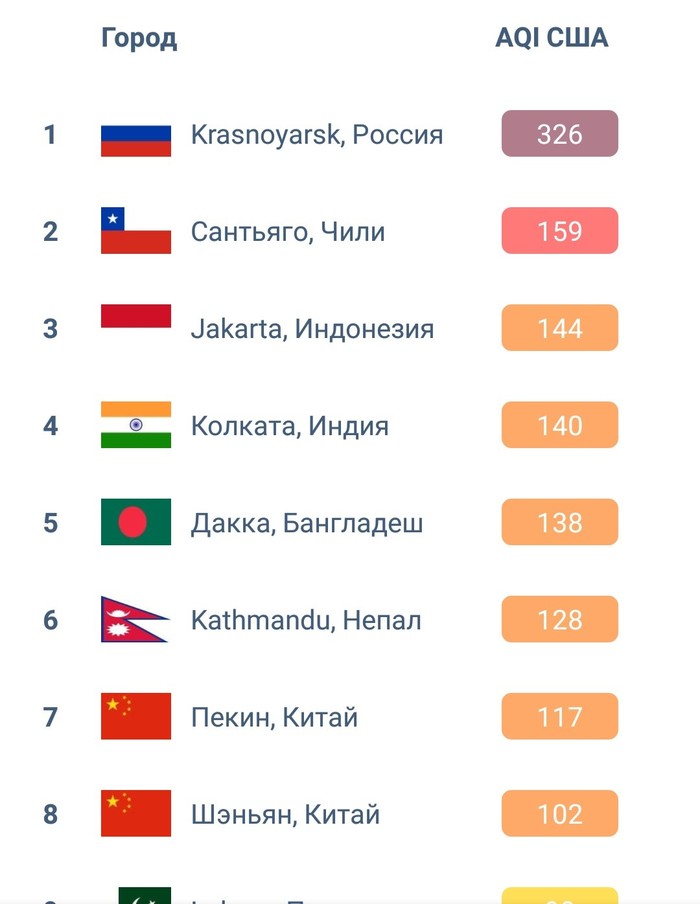This screenshot has height=904, width=700.
Task: Select the Jakarta, Индонезия row
Action: coord(312,329)
